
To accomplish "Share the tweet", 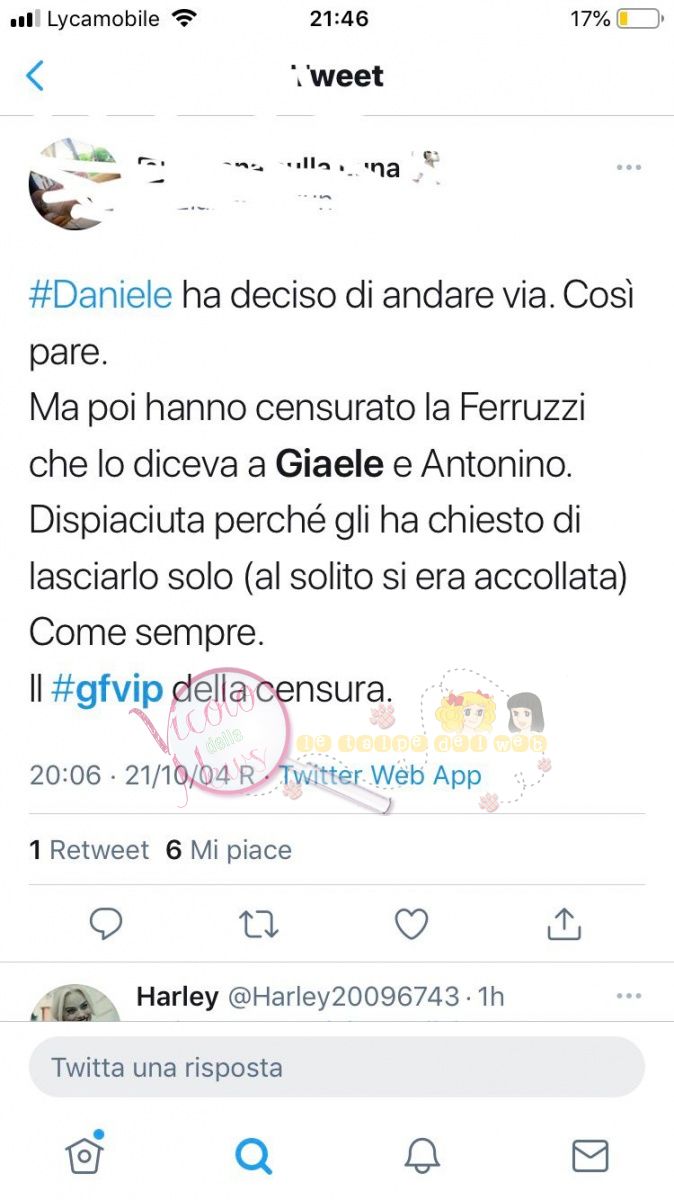I will [564, 924].
